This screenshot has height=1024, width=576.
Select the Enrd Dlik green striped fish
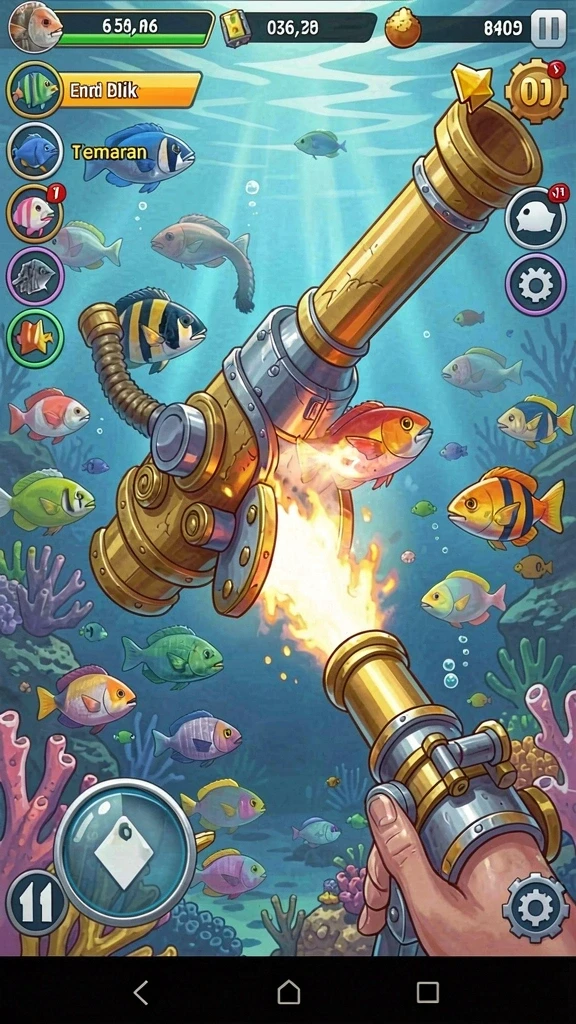[x=34, y=89]
